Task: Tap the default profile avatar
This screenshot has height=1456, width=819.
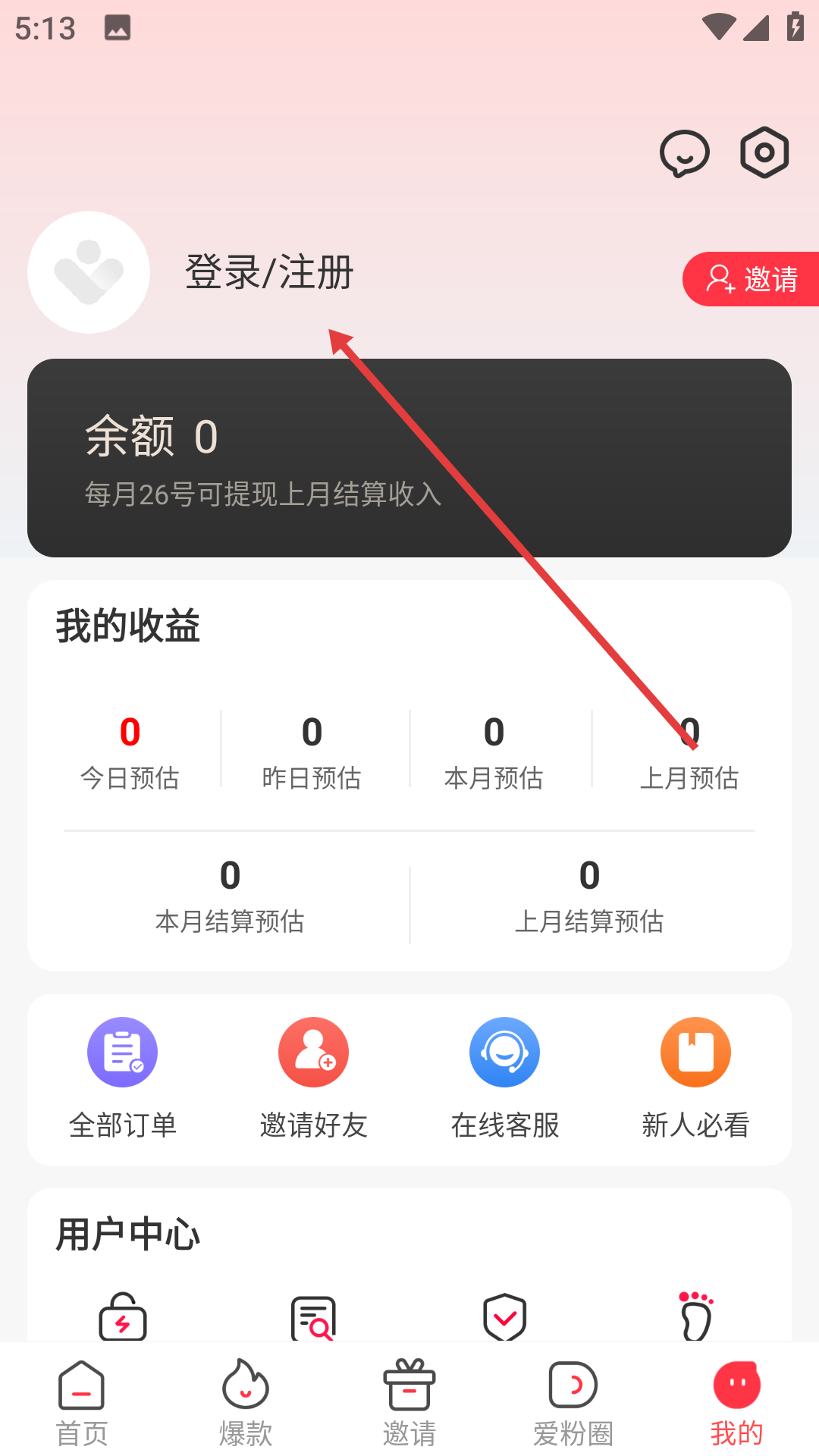Action: point(89,272)
